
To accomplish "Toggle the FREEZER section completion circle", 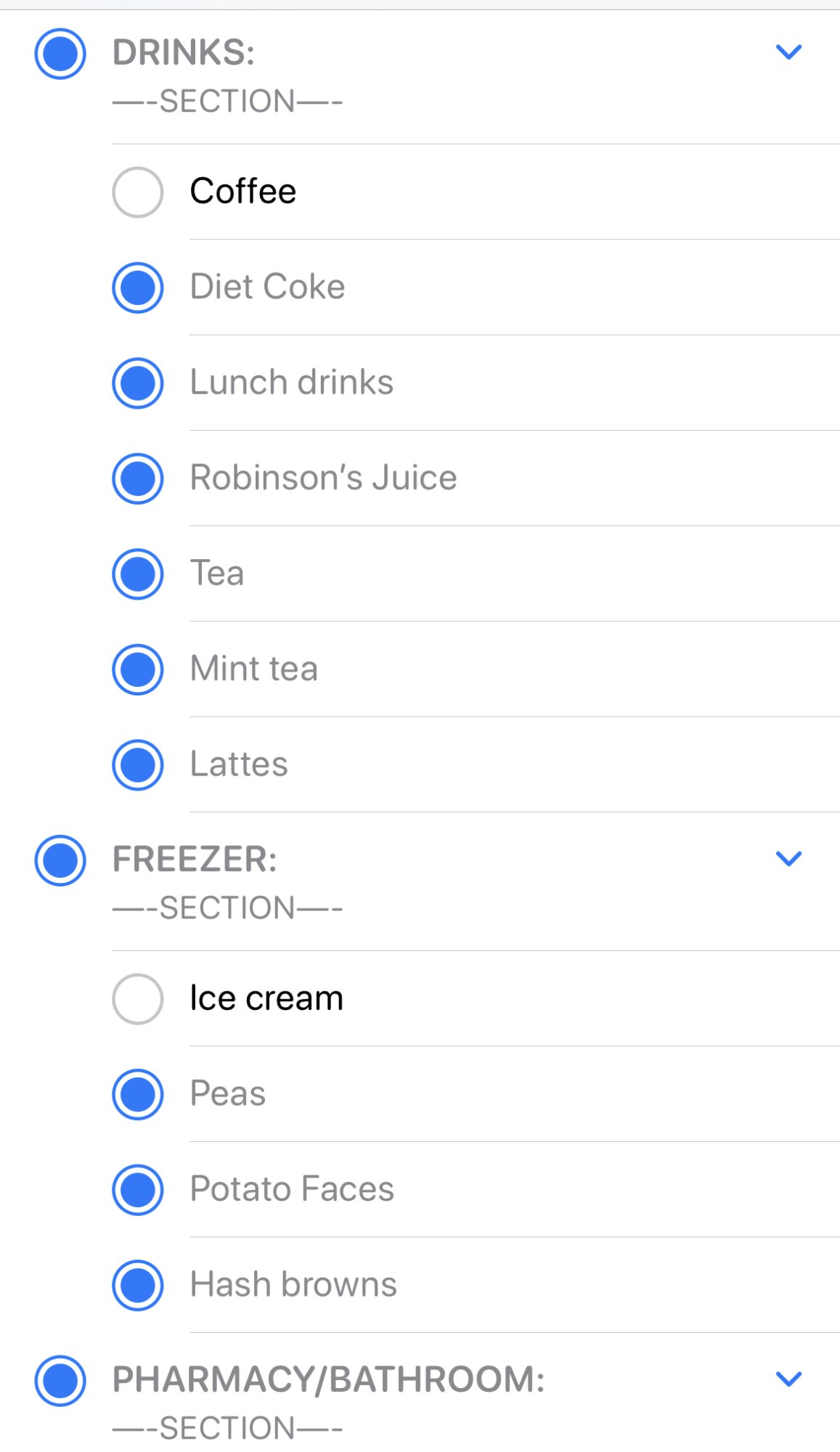I will coord(60,860).
